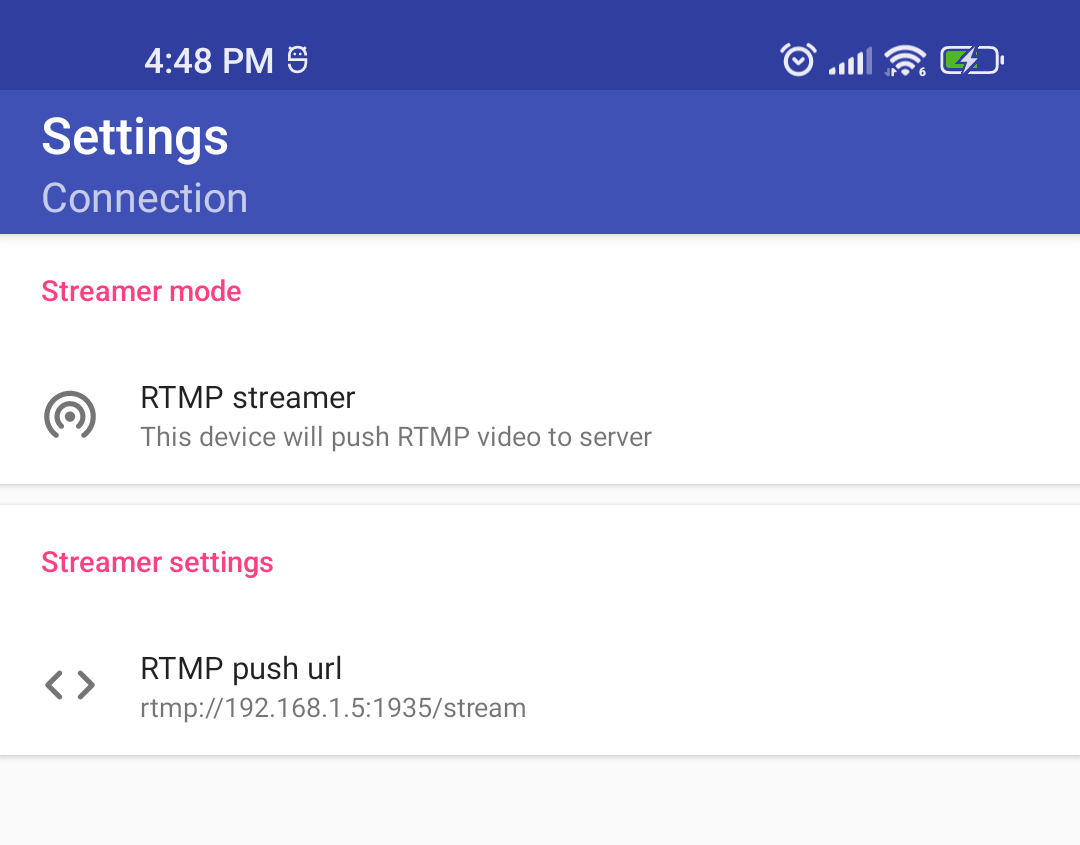The image size is (1080, 845).
Task: Open the RTMP streamer mode setting
Action: click(396, 415)
